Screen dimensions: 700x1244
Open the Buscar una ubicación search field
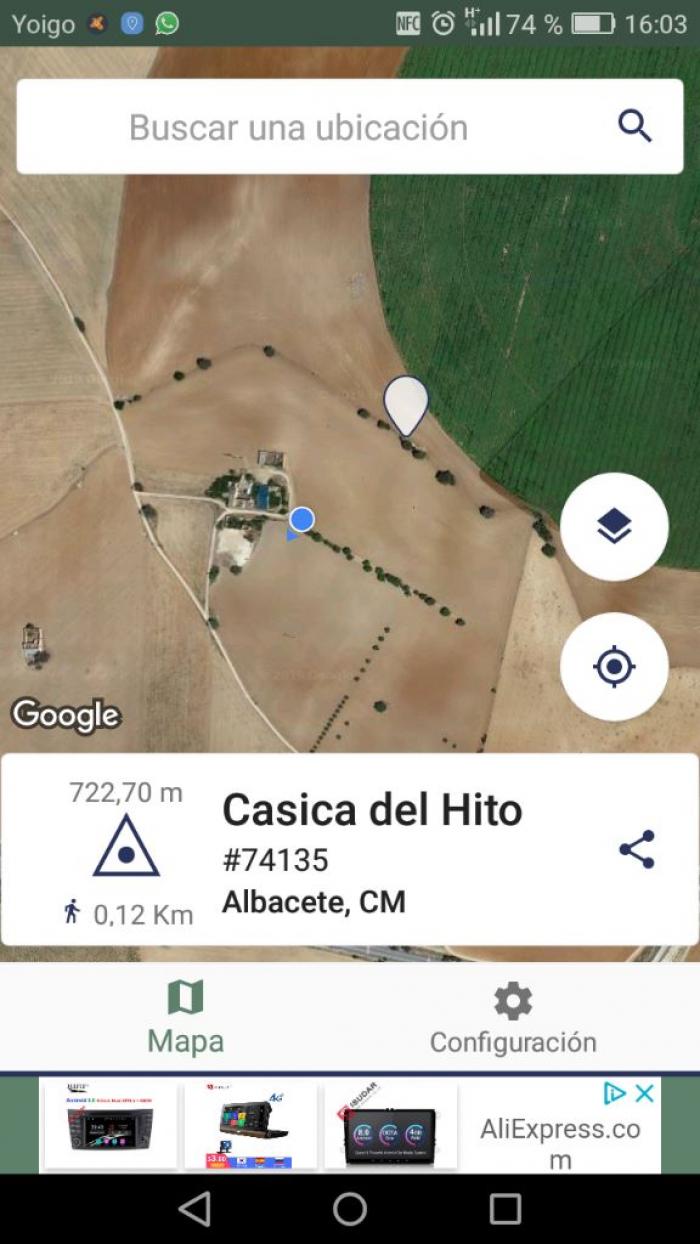(x=349, y=127)
